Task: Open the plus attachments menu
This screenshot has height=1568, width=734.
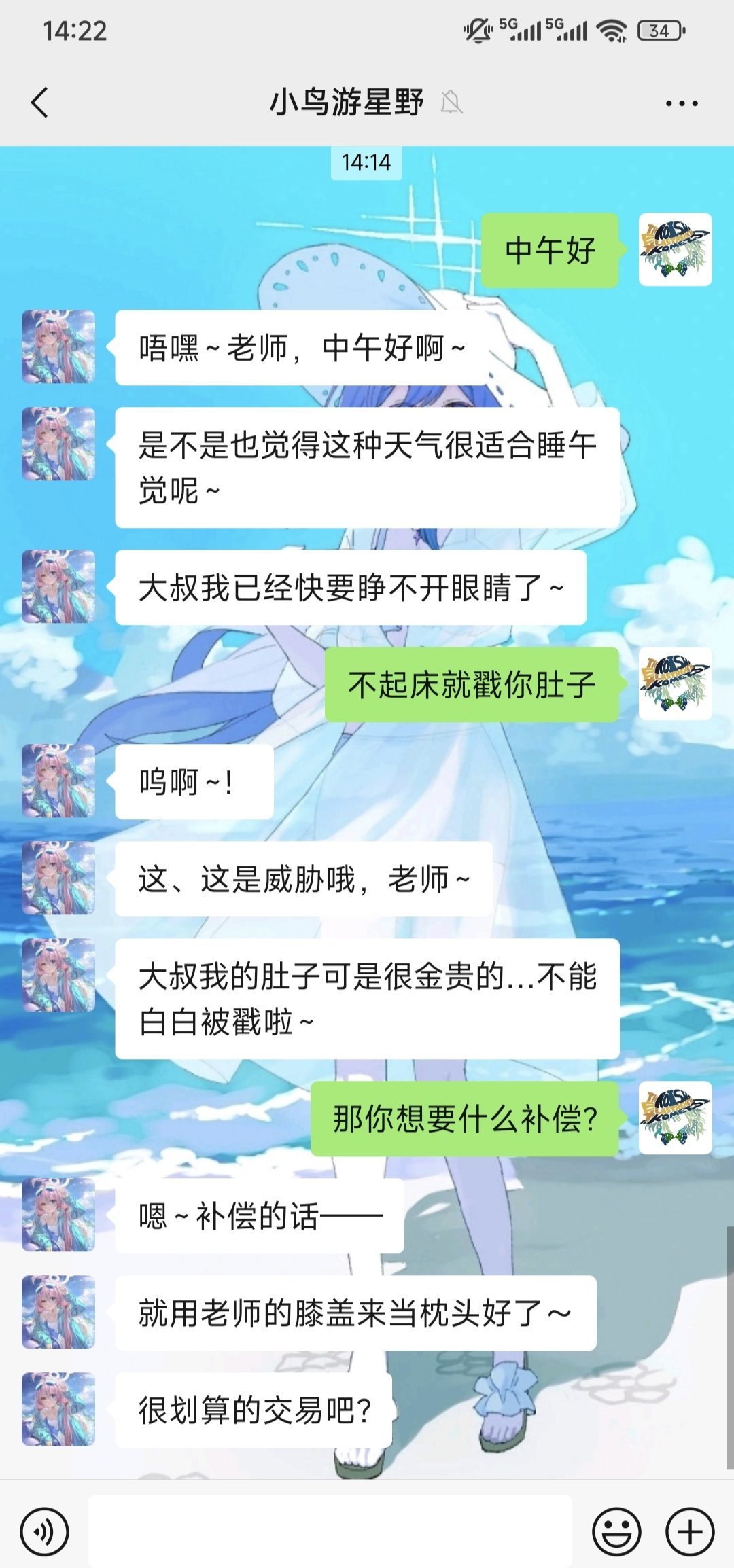Action: [x=690, y=1532]
